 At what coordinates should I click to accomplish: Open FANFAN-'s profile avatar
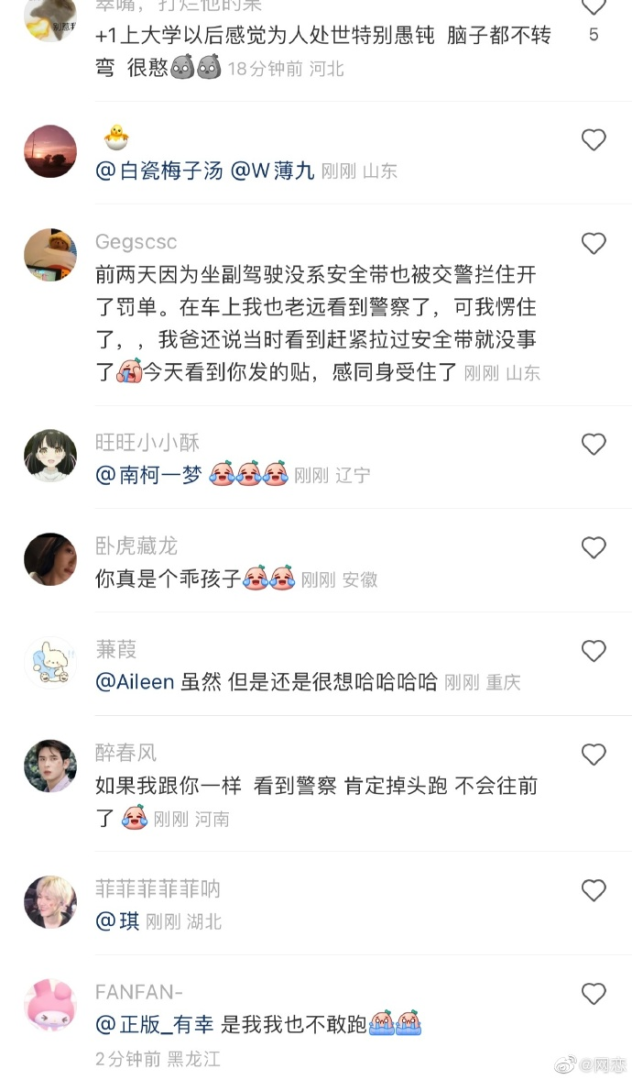(x=50, y=1005)
